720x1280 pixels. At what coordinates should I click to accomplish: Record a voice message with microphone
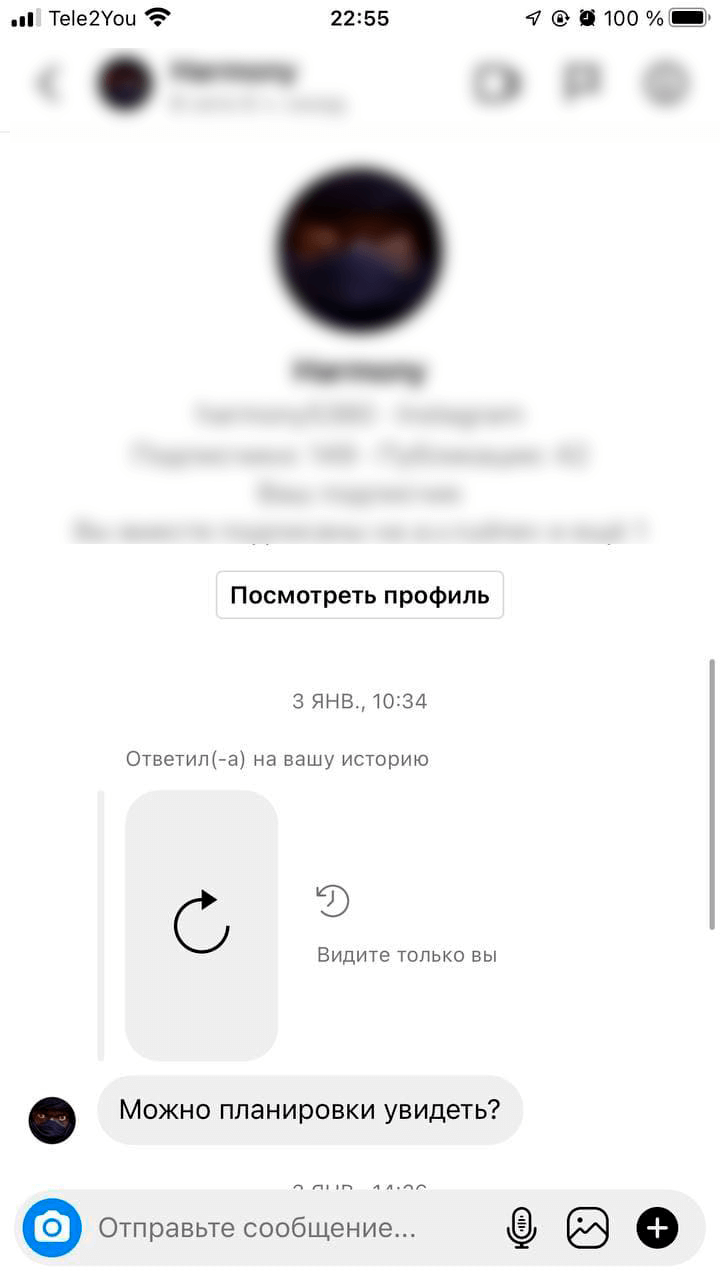[521, 1228]
